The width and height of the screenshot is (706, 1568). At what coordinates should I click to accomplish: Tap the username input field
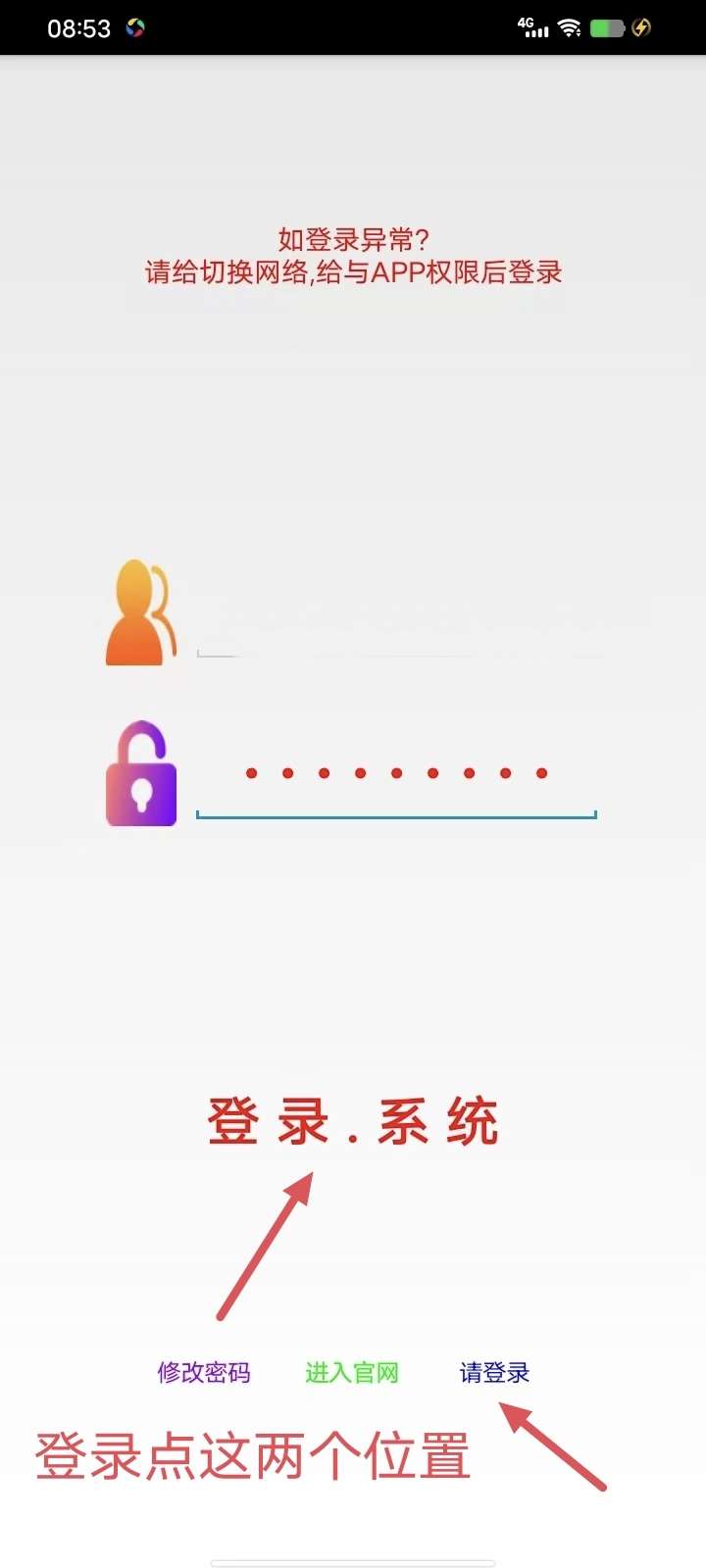[x=397, y=617]
